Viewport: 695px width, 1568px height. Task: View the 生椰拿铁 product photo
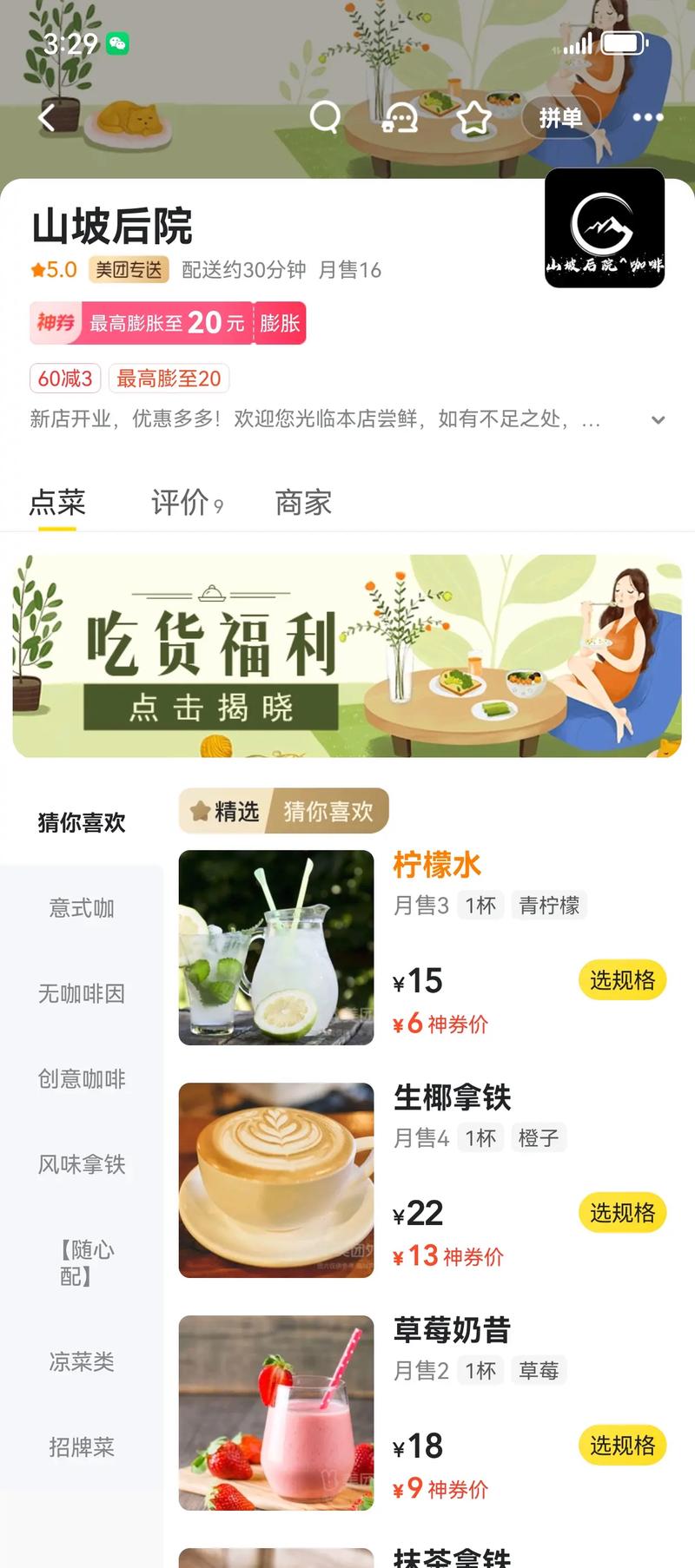(x=276, y=1180)
